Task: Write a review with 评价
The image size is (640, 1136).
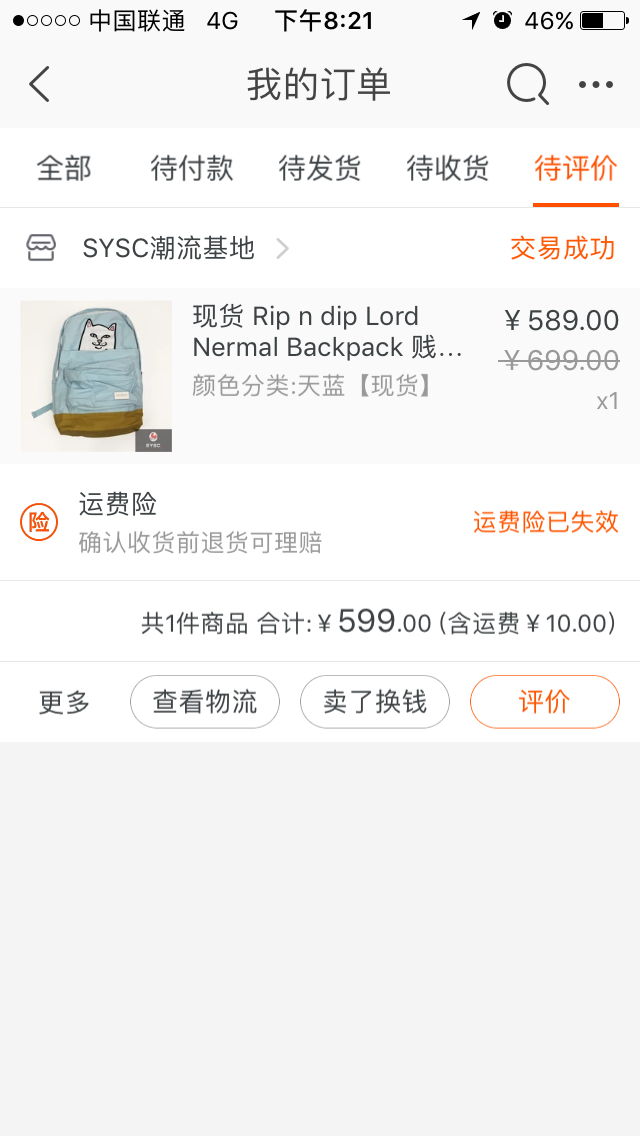Action: point(545,702)
